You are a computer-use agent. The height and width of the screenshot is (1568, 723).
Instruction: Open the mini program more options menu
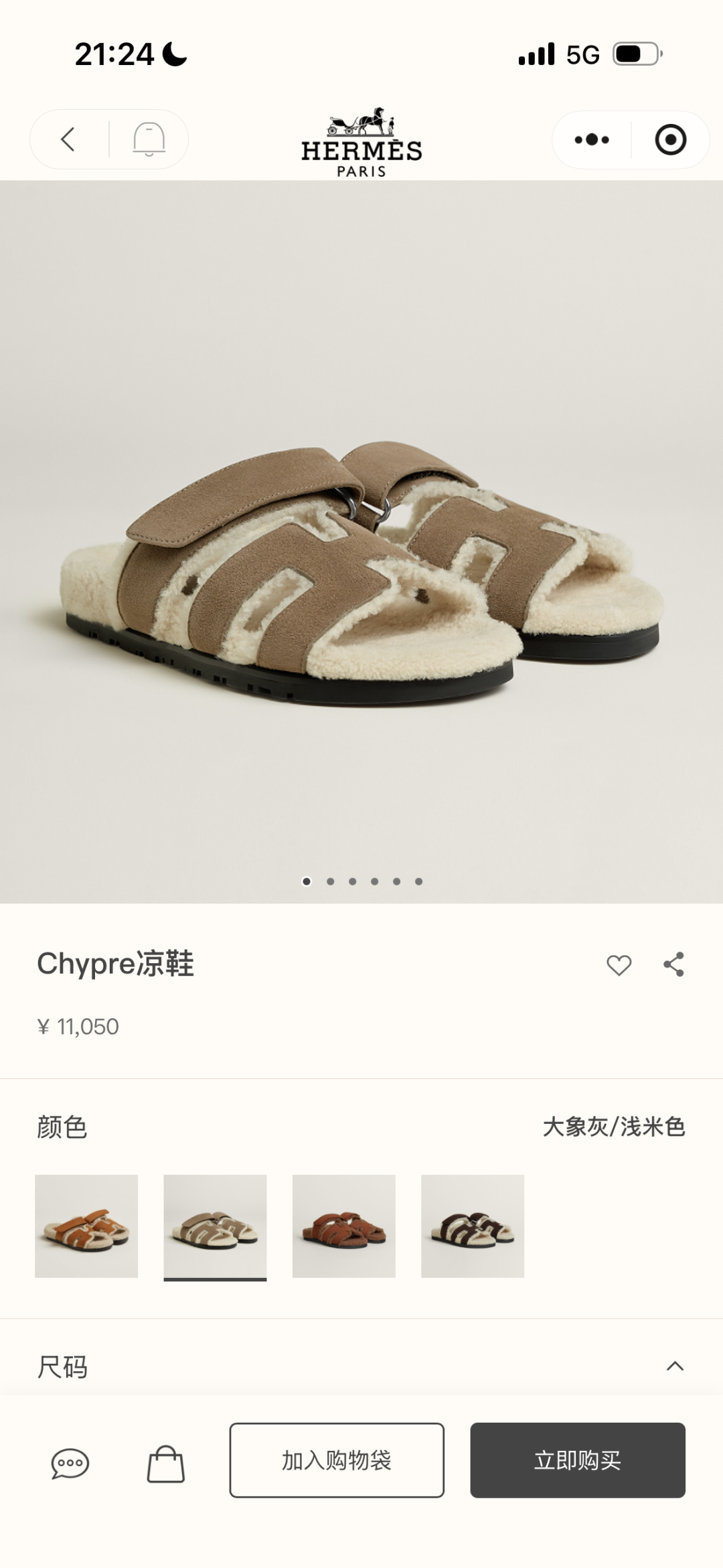pos(592,139)
